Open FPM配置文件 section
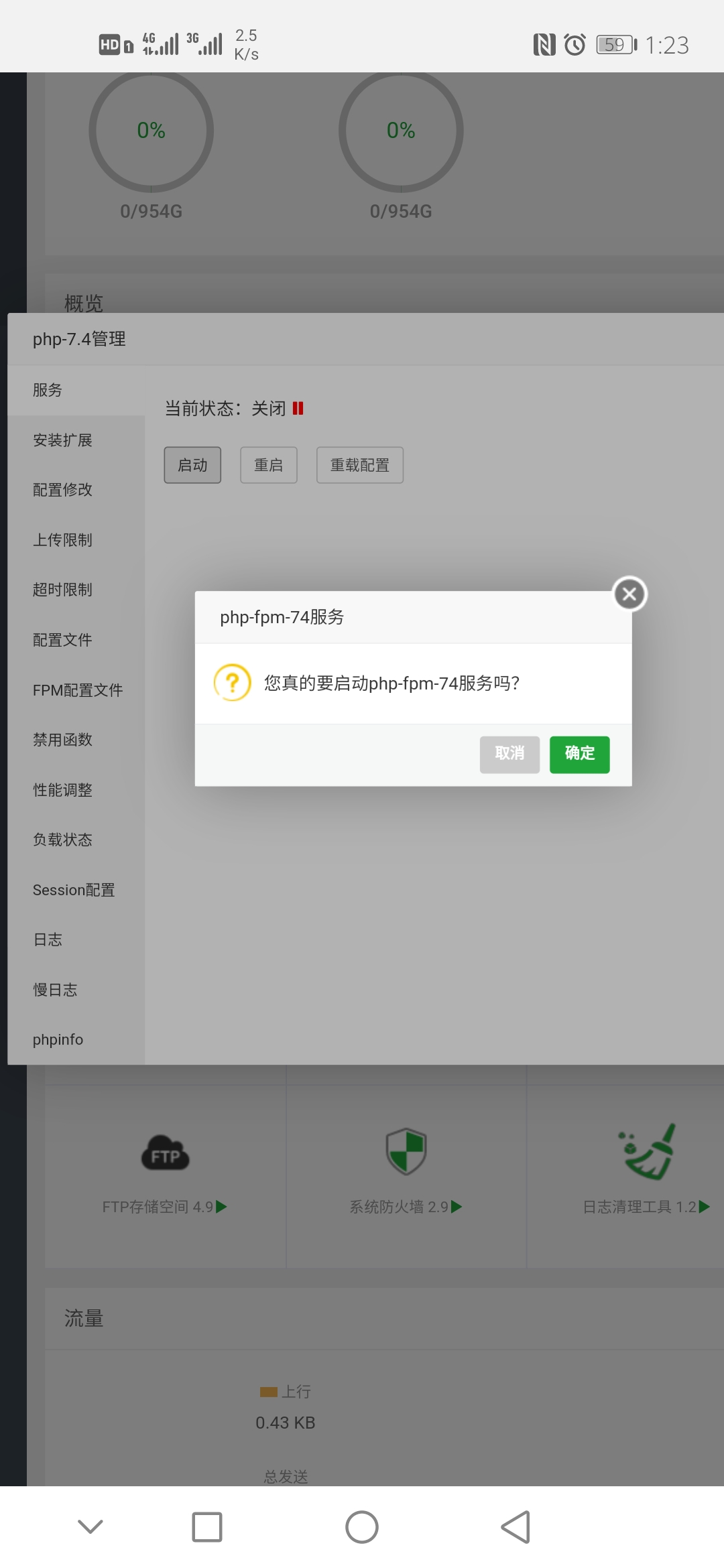 [x=77, y=690]
